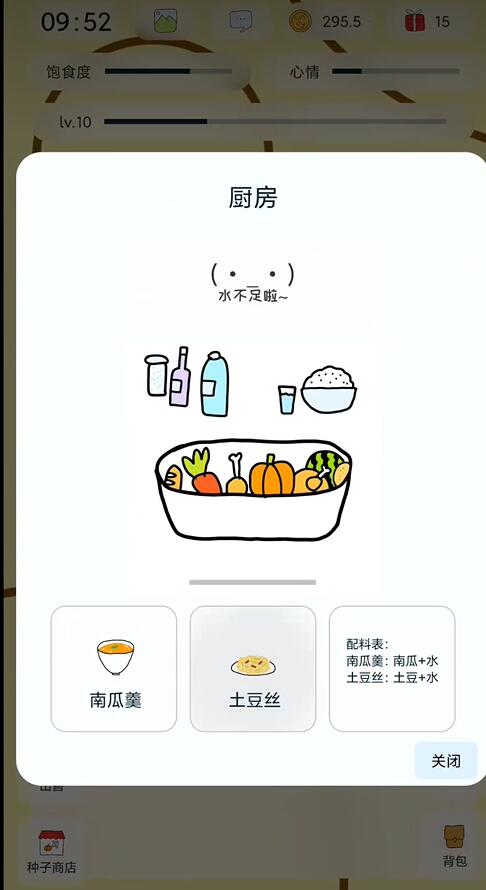
Task: Select the 土豆丝 shredded potato dish
Action: pyautogui.click(x=253, y=669)
